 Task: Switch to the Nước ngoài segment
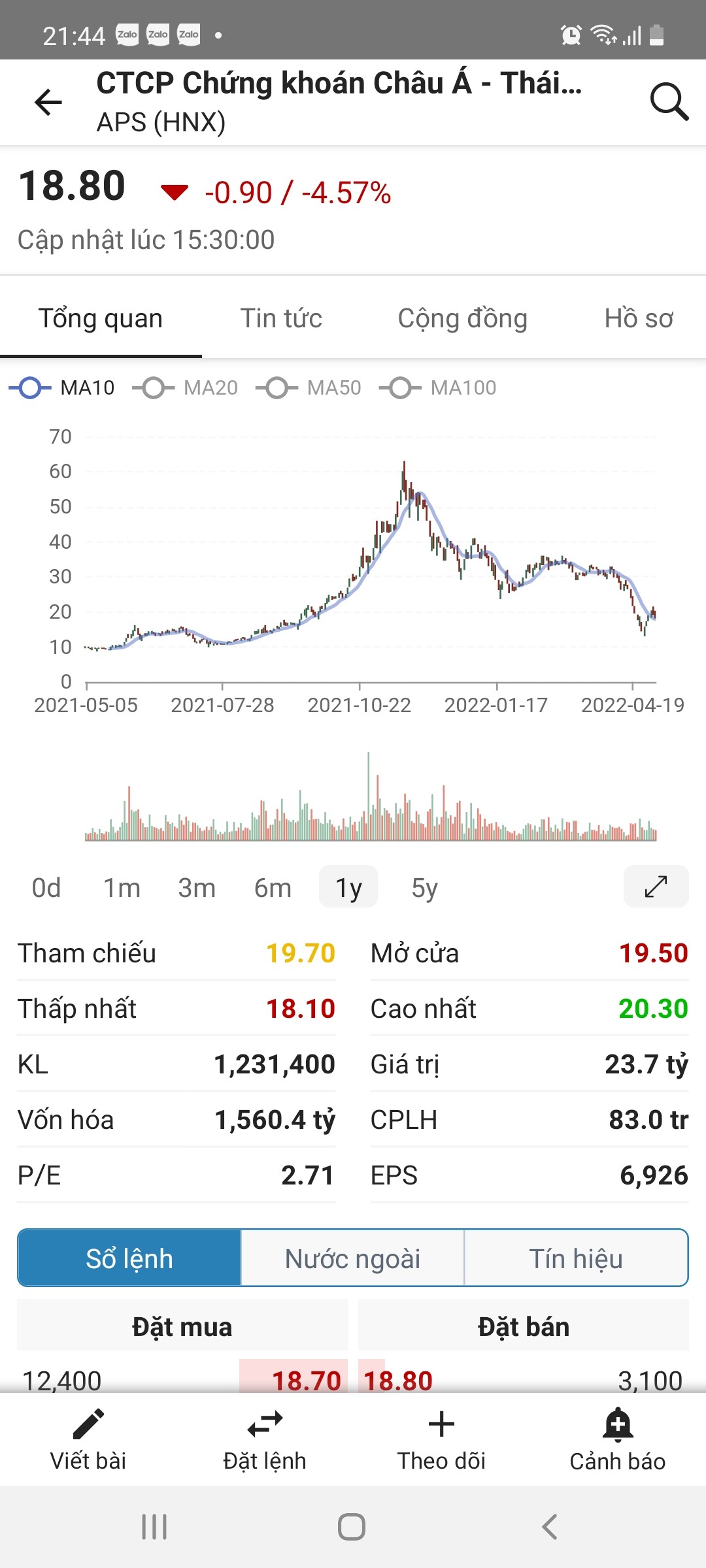(x=352, y=1258)
